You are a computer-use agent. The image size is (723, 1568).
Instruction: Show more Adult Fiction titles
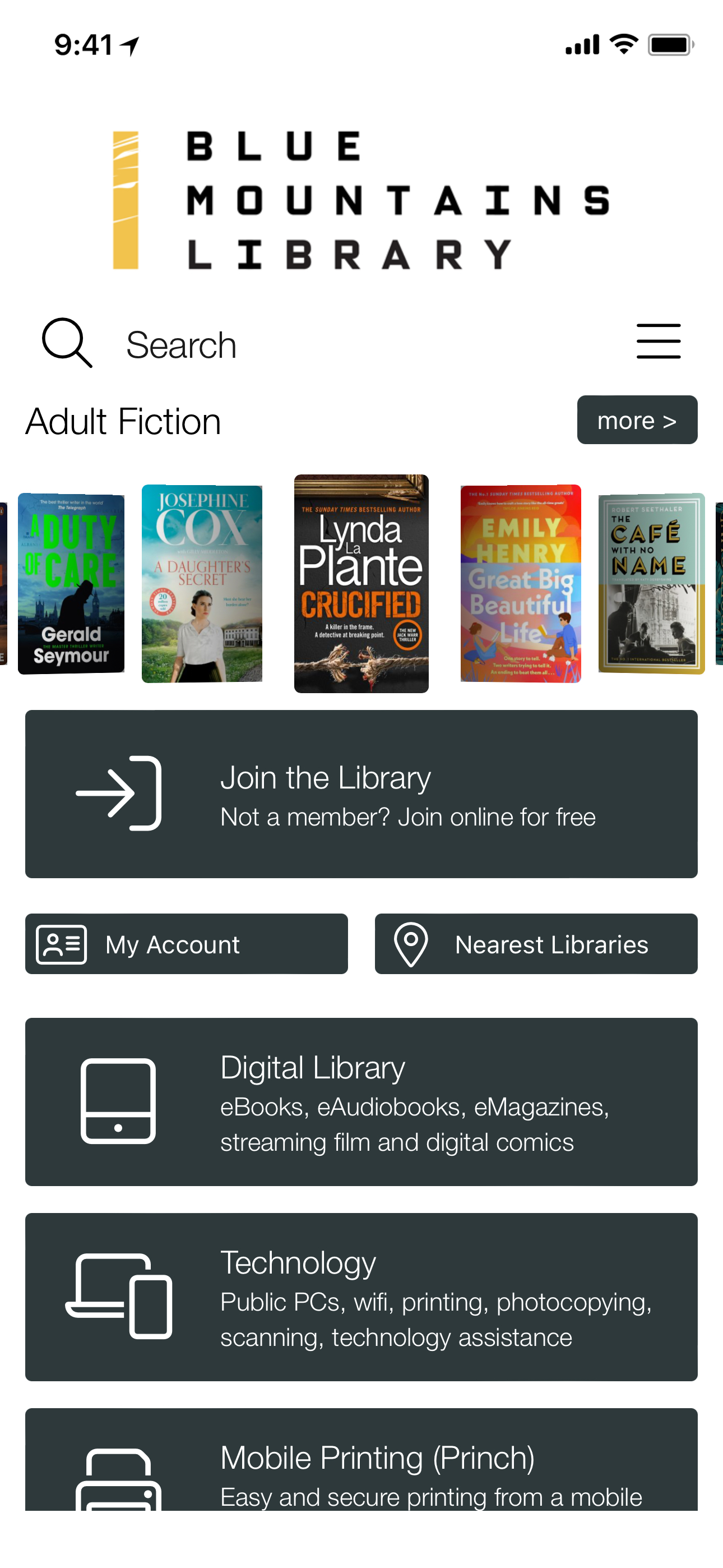point(636,420)
